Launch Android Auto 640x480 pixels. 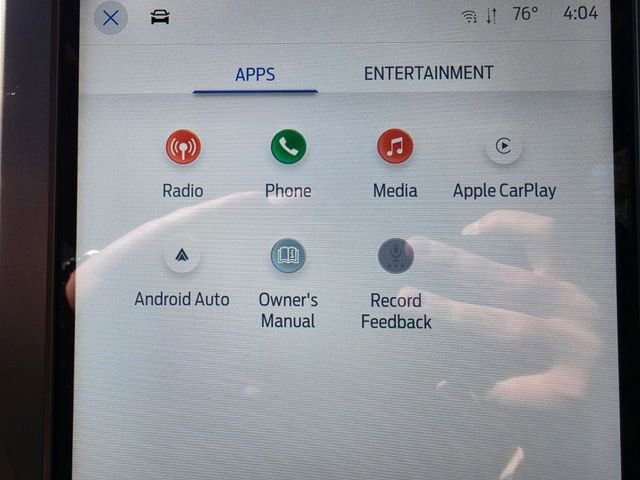(x=182, y=256)
